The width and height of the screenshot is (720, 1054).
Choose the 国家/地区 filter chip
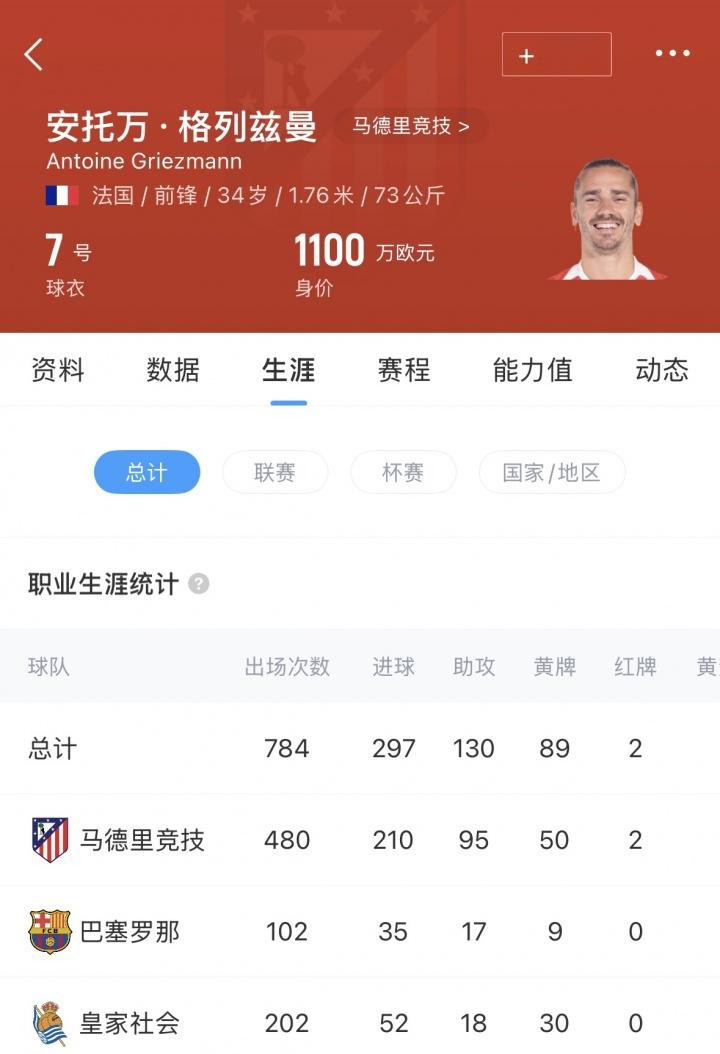coord(552,472)
